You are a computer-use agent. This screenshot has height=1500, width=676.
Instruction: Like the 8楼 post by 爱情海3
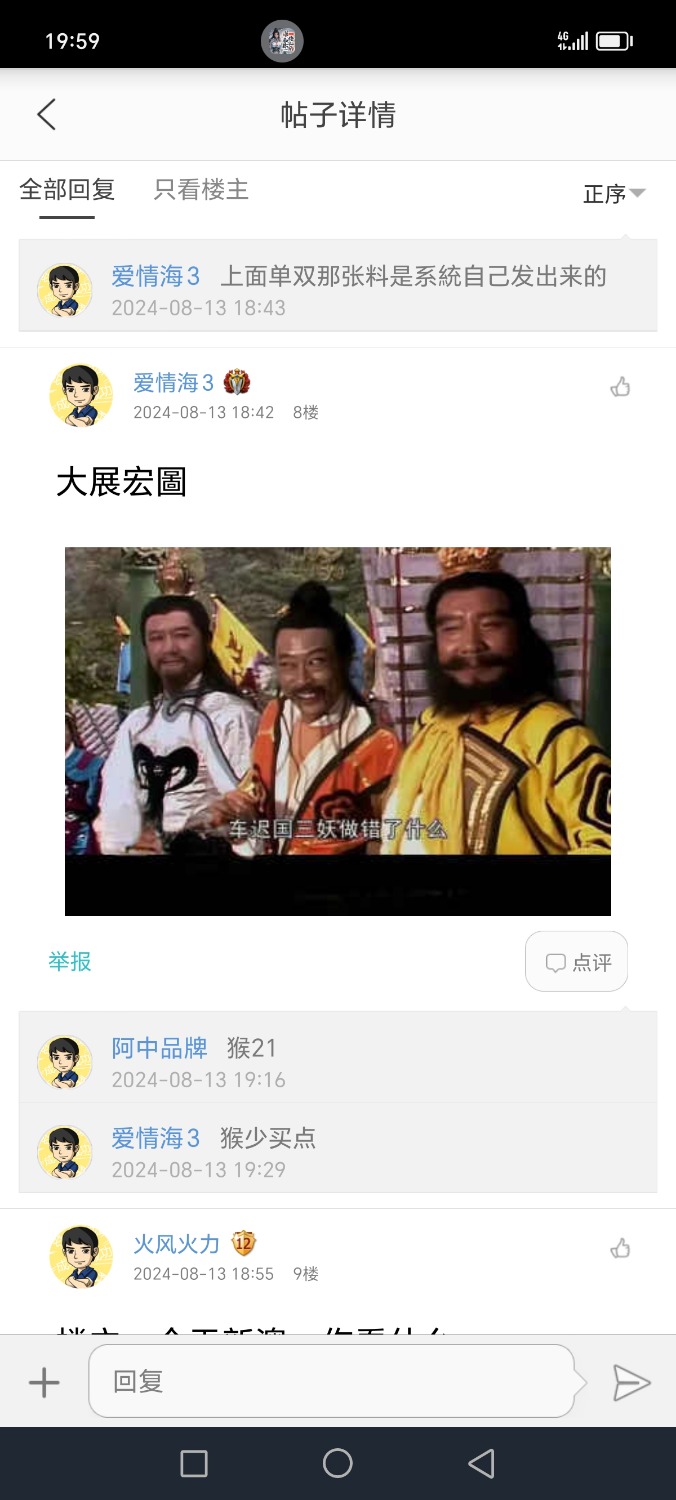point(621,387)
